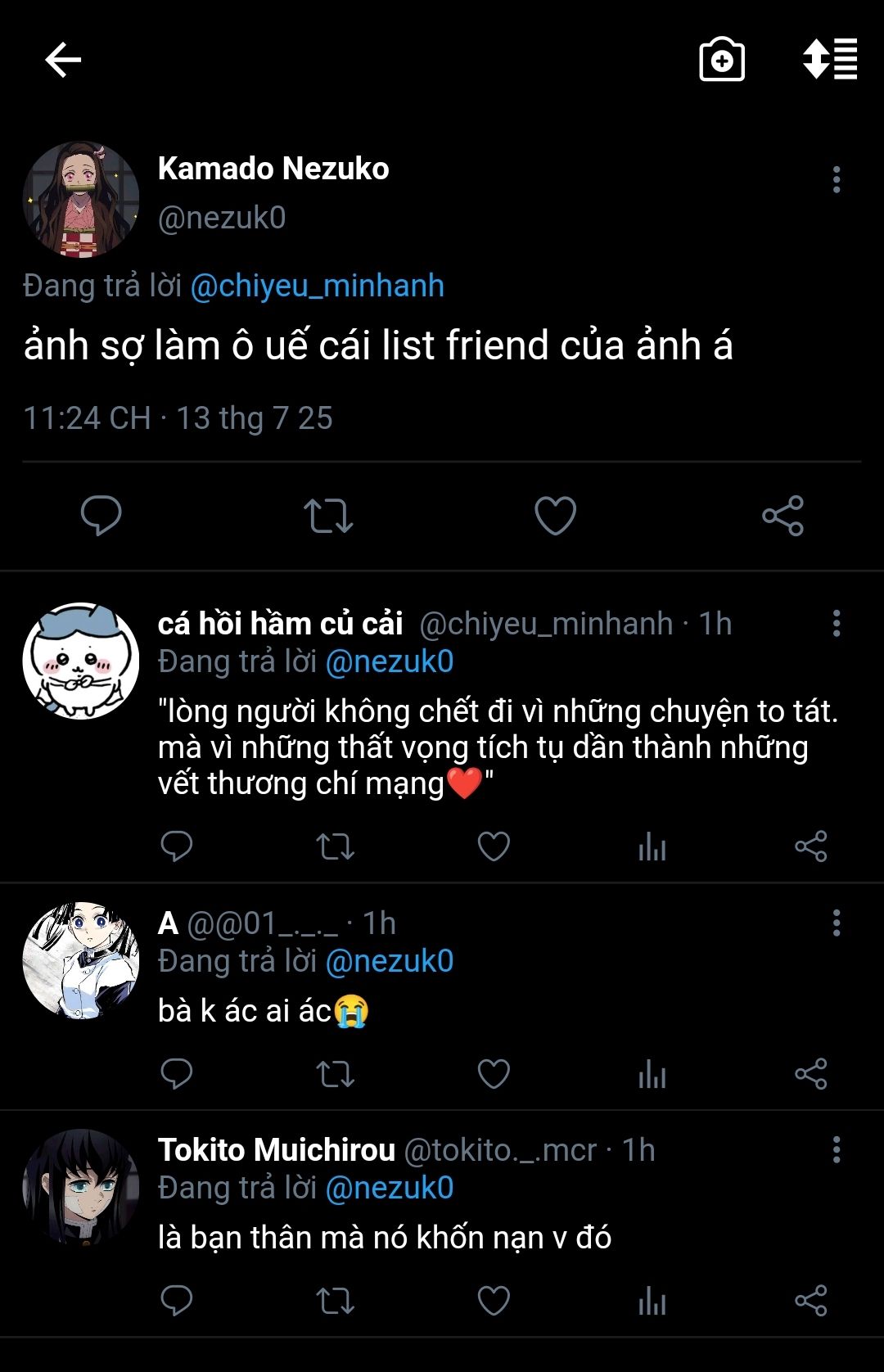Retweet the "bà k ác ai ác" reply
Image resolution: width=884 pixels, height=1372 pixels.
click(x=335, y=1073)
